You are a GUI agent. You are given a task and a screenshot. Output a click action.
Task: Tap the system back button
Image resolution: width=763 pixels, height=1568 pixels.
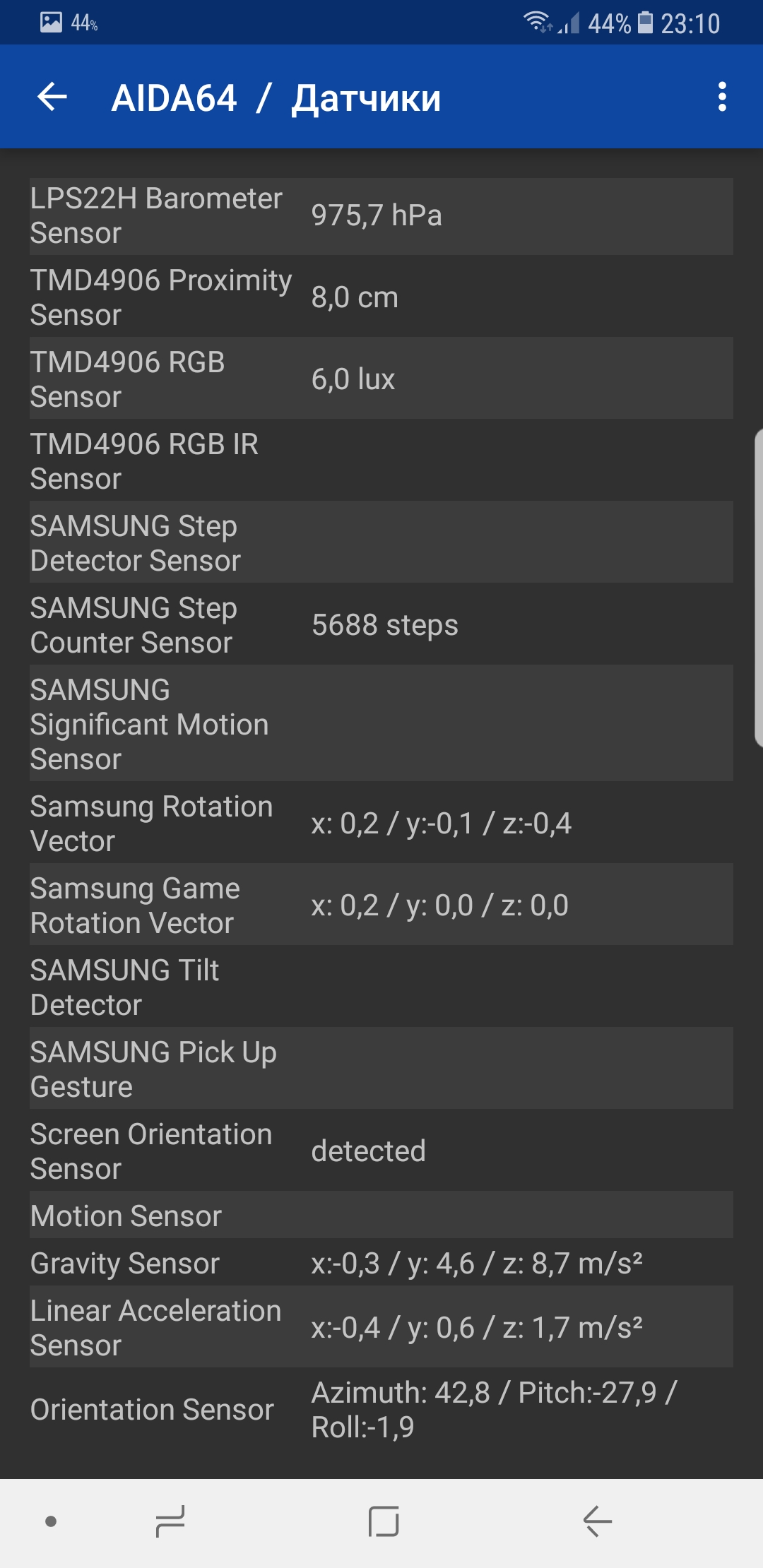(597, 1521)
